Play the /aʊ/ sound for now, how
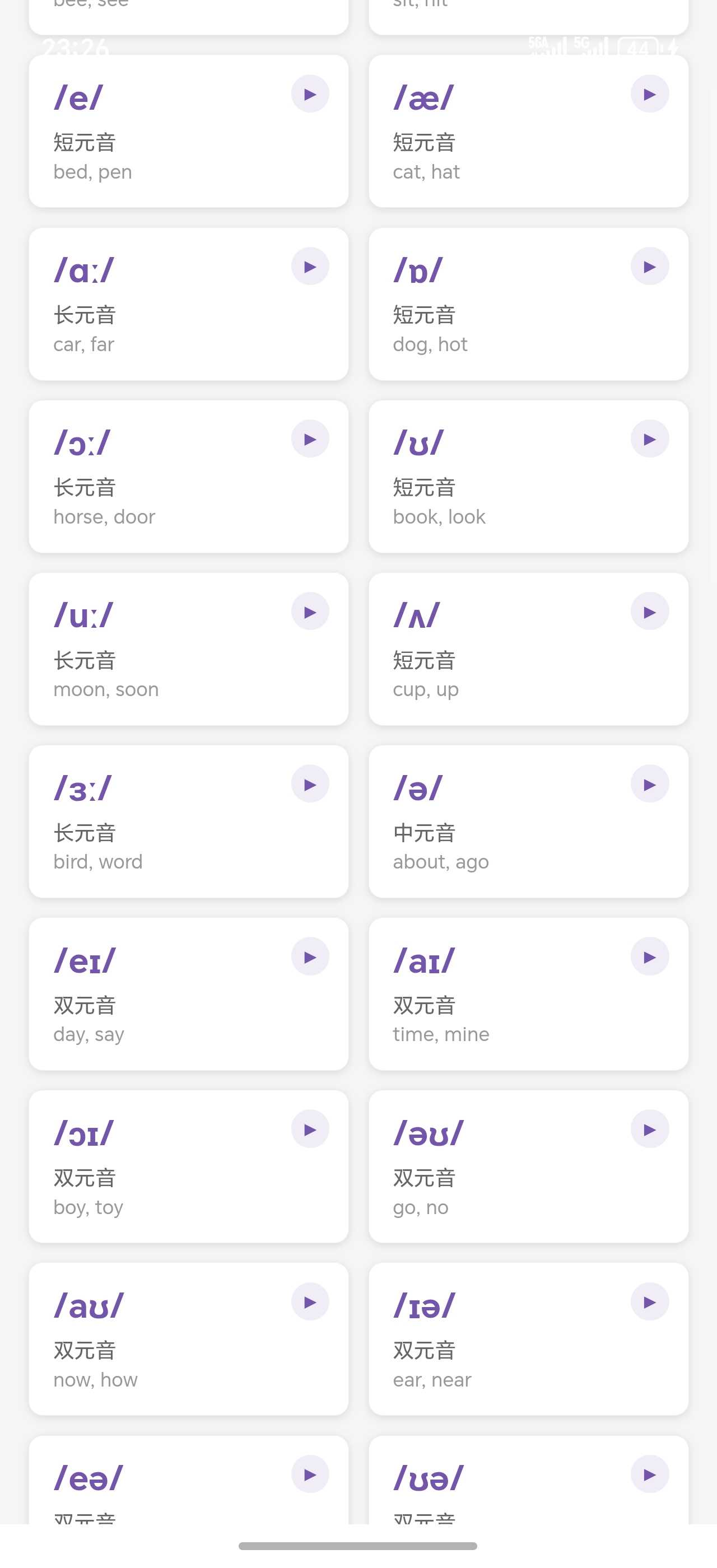 (310, 1302)
